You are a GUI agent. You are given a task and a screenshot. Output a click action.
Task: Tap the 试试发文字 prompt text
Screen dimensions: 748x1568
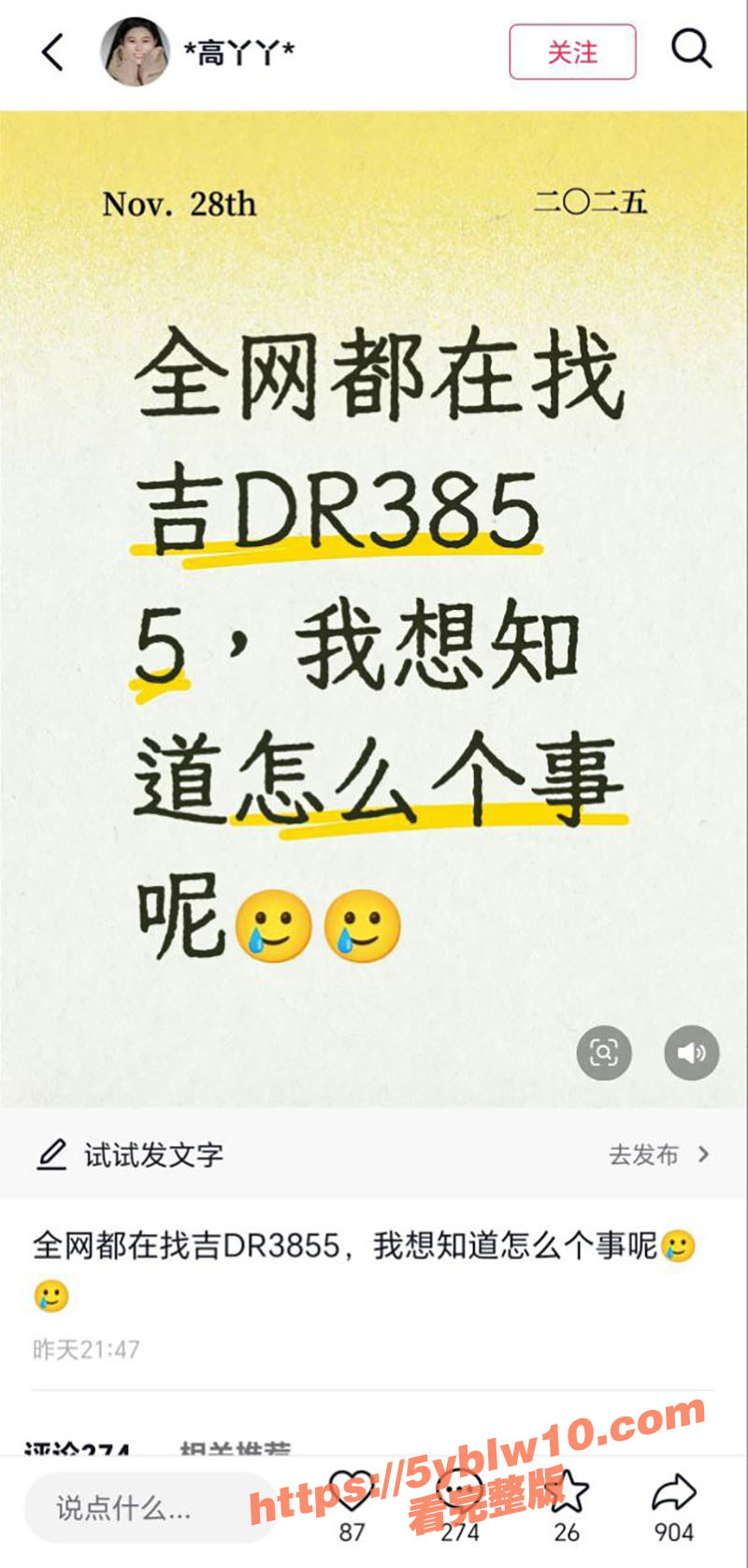tap(154, 1155)
